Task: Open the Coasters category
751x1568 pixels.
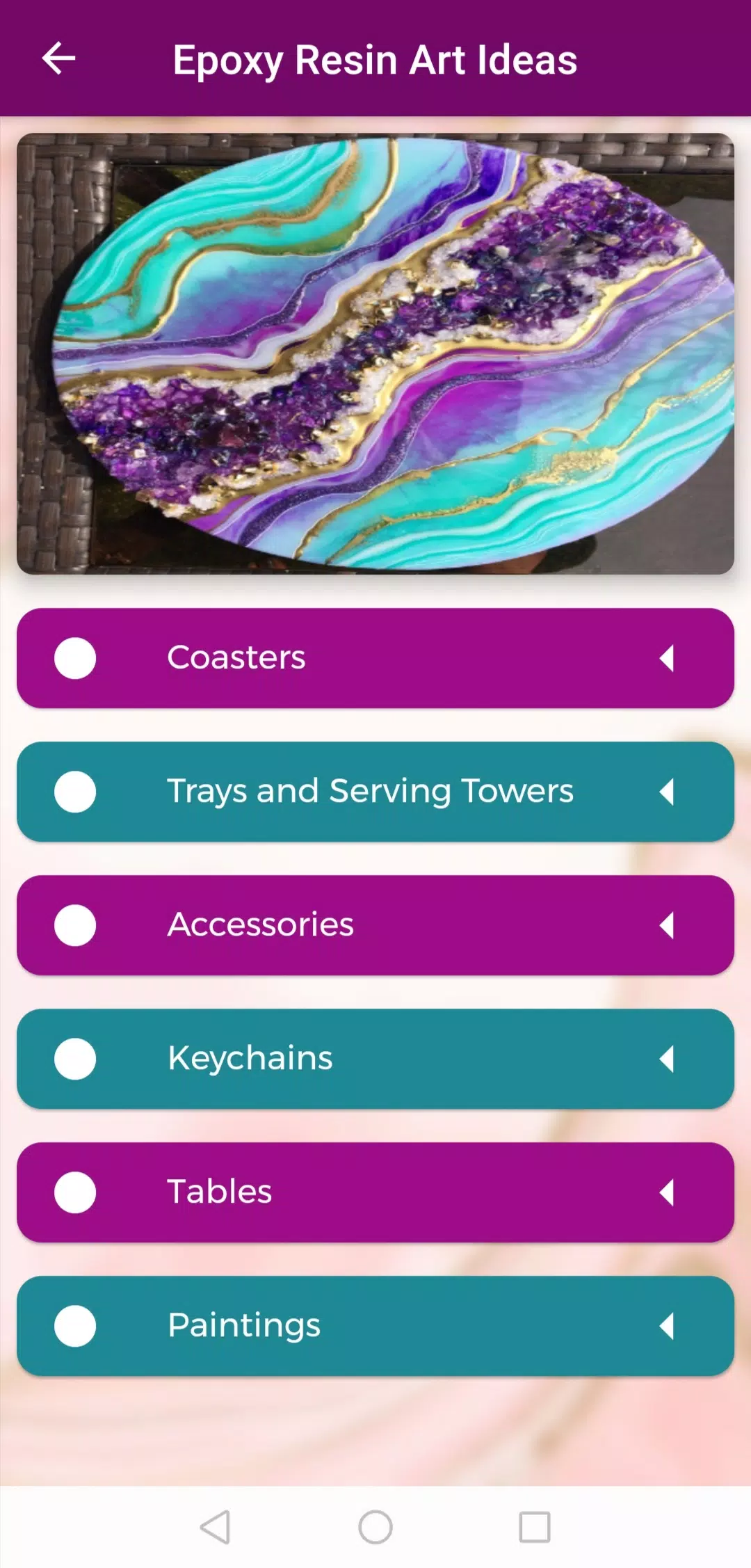Action: 375,658
